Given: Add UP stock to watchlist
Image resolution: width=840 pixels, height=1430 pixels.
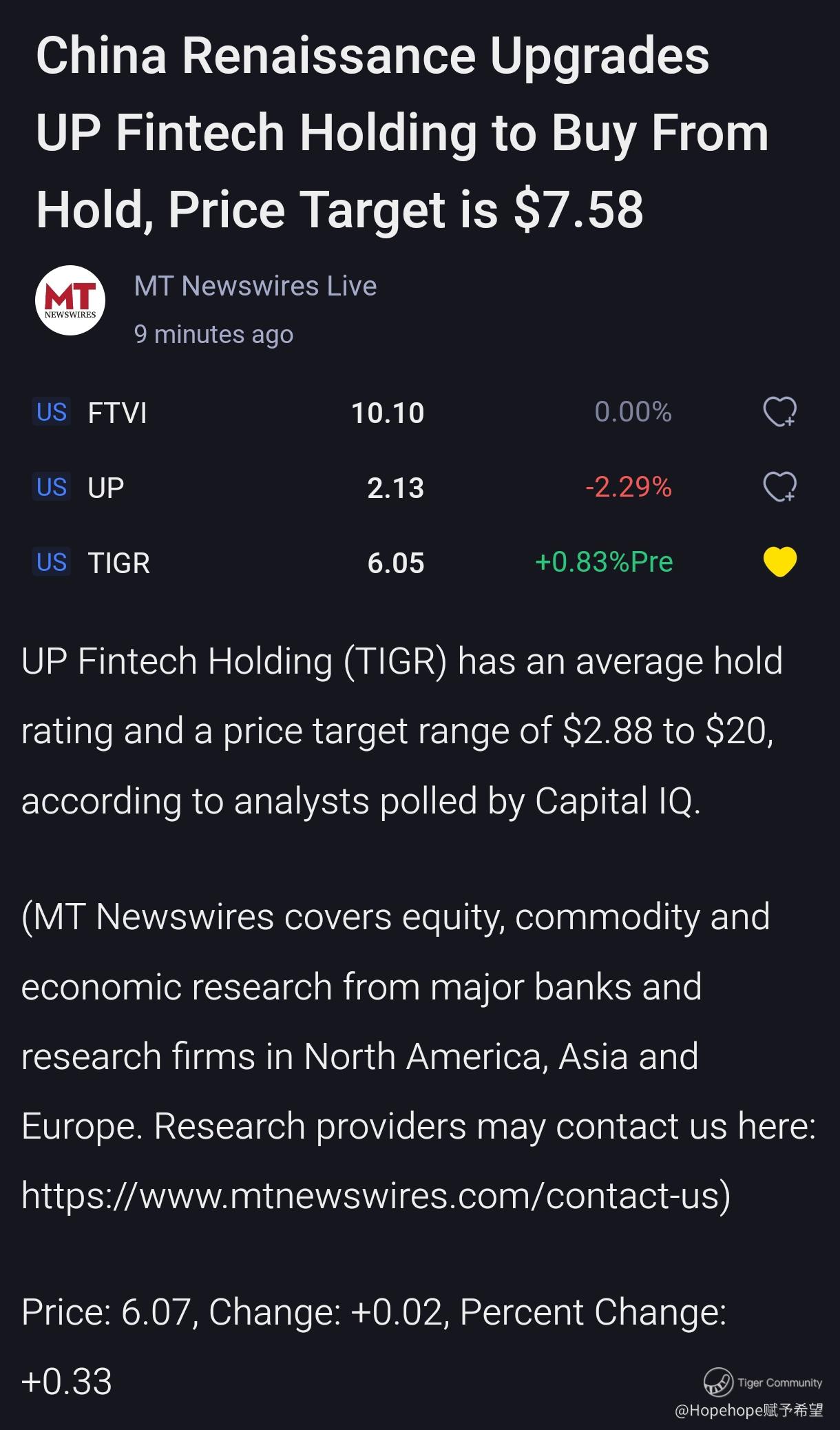Looking at the screenshot, I should pyautogui.click(x=780, y=487).
